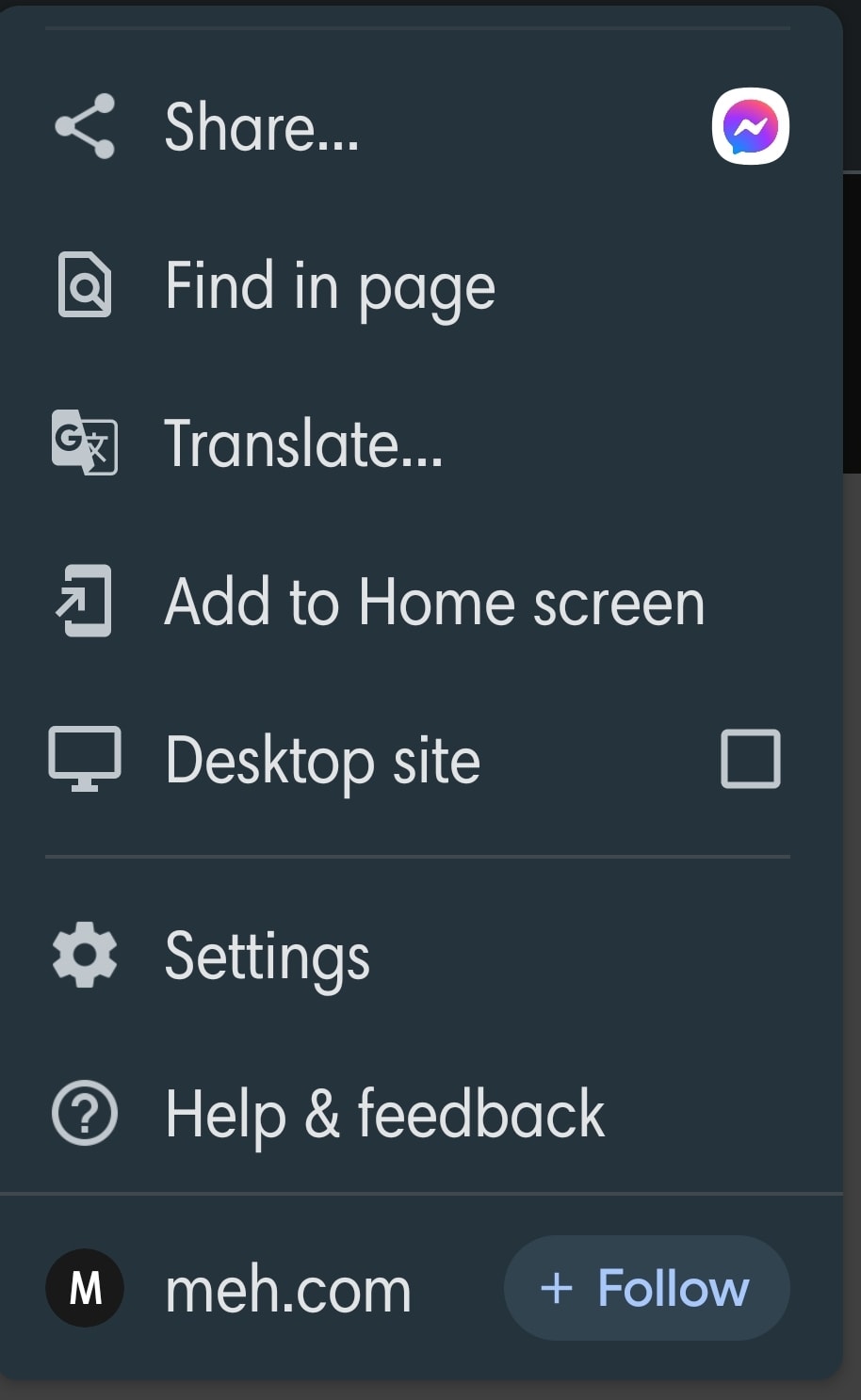Choose Translate... from the menu
861x1400 pixels.
(303, 443)
